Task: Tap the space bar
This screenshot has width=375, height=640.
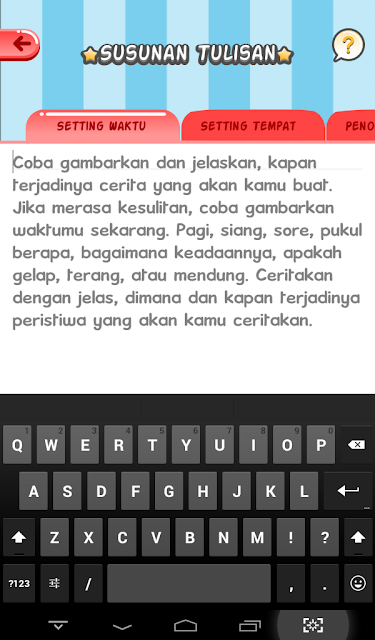Action: click(189, 583)
